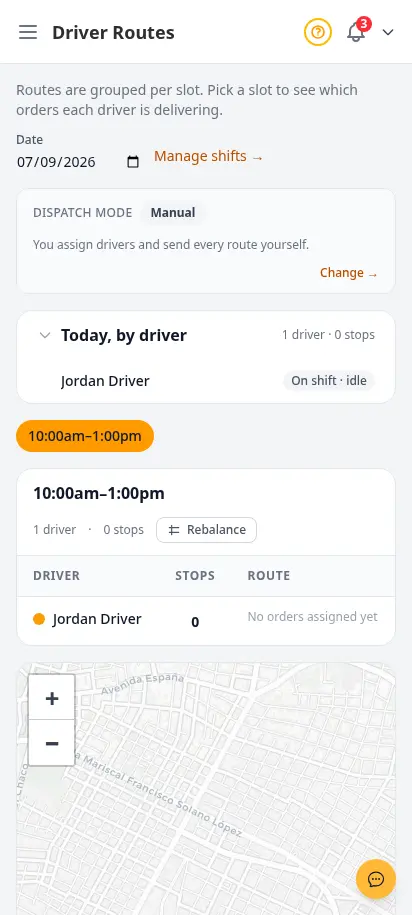
Task: Collapse the Today, by driver section
Action: (45, 335)
